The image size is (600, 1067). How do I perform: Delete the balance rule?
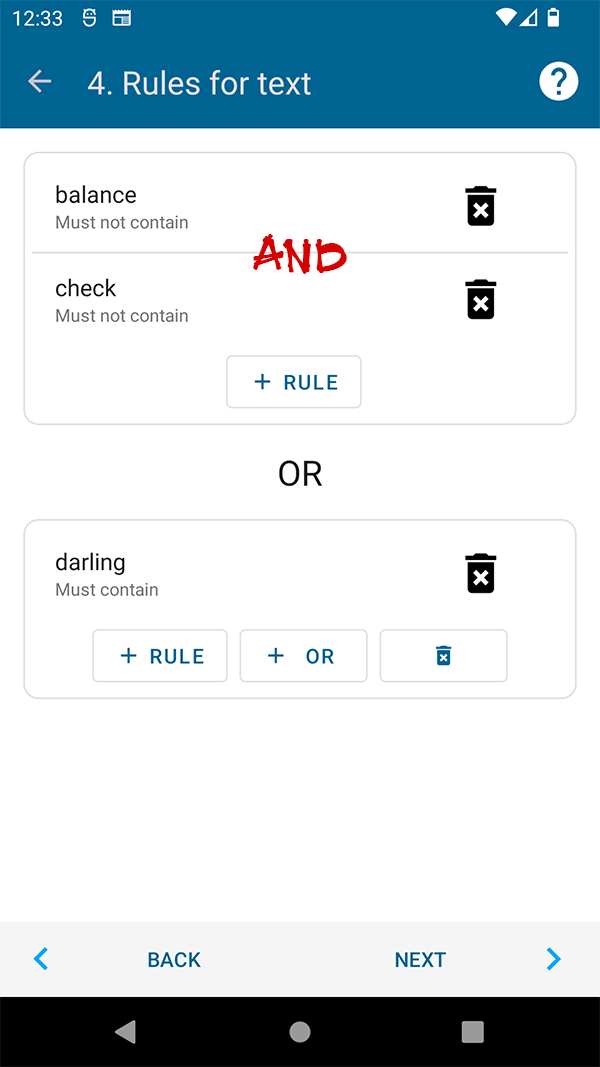pyautogui.click(x=481, y=206)
